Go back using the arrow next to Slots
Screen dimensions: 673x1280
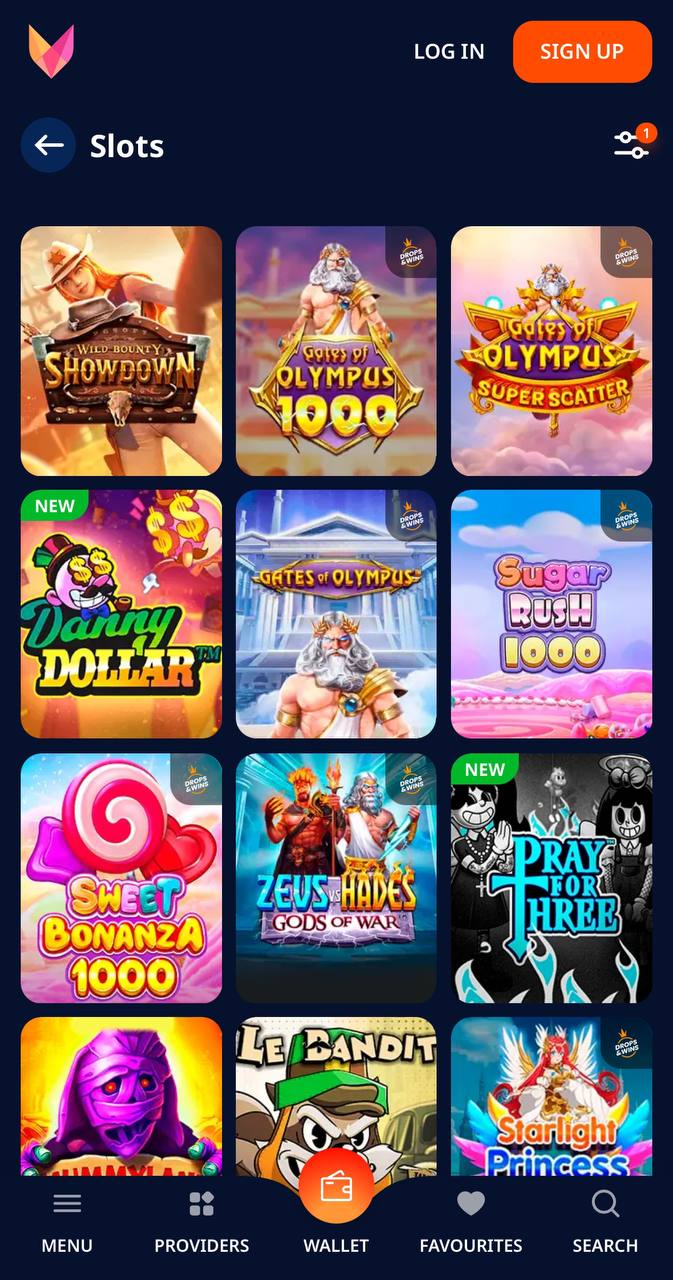pyautogui.click(x=48, y=146)
